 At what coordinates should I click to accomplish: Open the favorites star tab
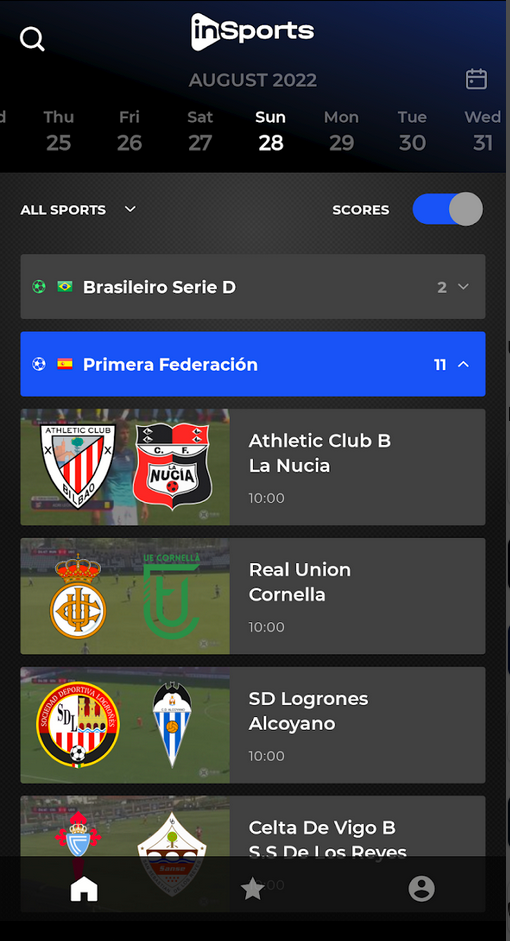[x=253, y=889]
